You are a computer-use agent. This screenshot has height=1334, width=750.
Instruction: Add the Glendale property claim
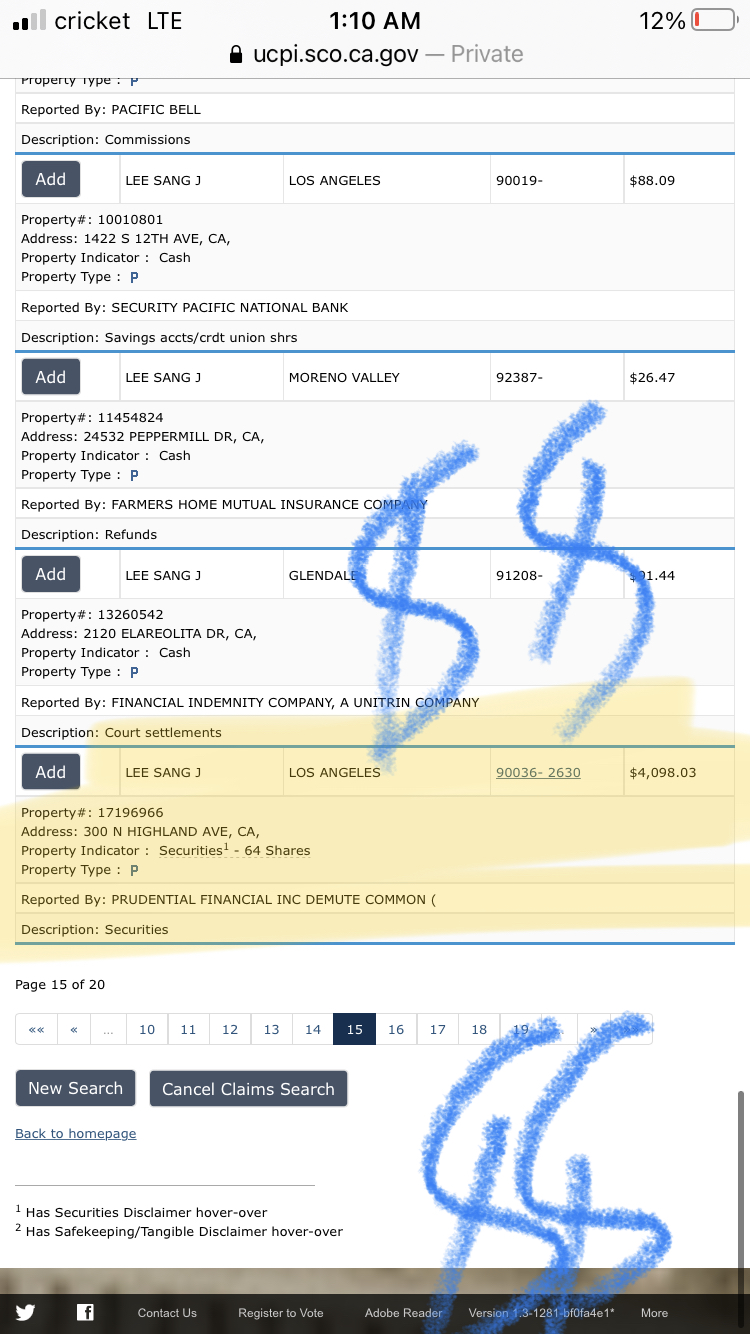point(51,574)
